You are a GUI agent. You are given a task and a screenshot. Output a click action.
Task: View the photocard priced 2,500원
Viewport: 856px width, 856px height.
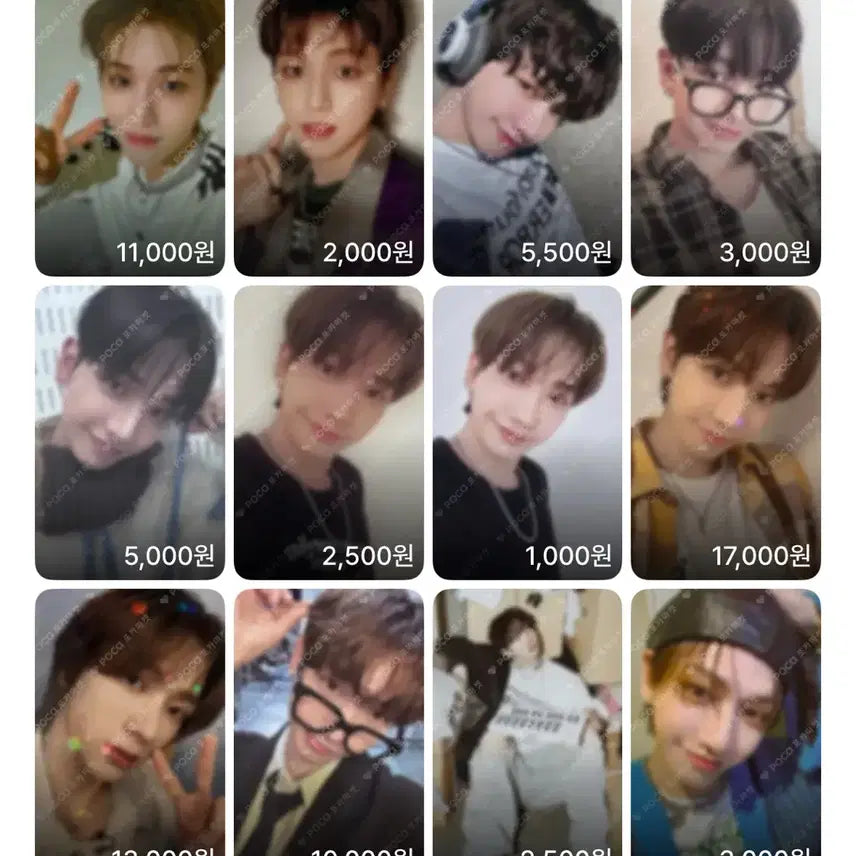[x=328, y=432]
